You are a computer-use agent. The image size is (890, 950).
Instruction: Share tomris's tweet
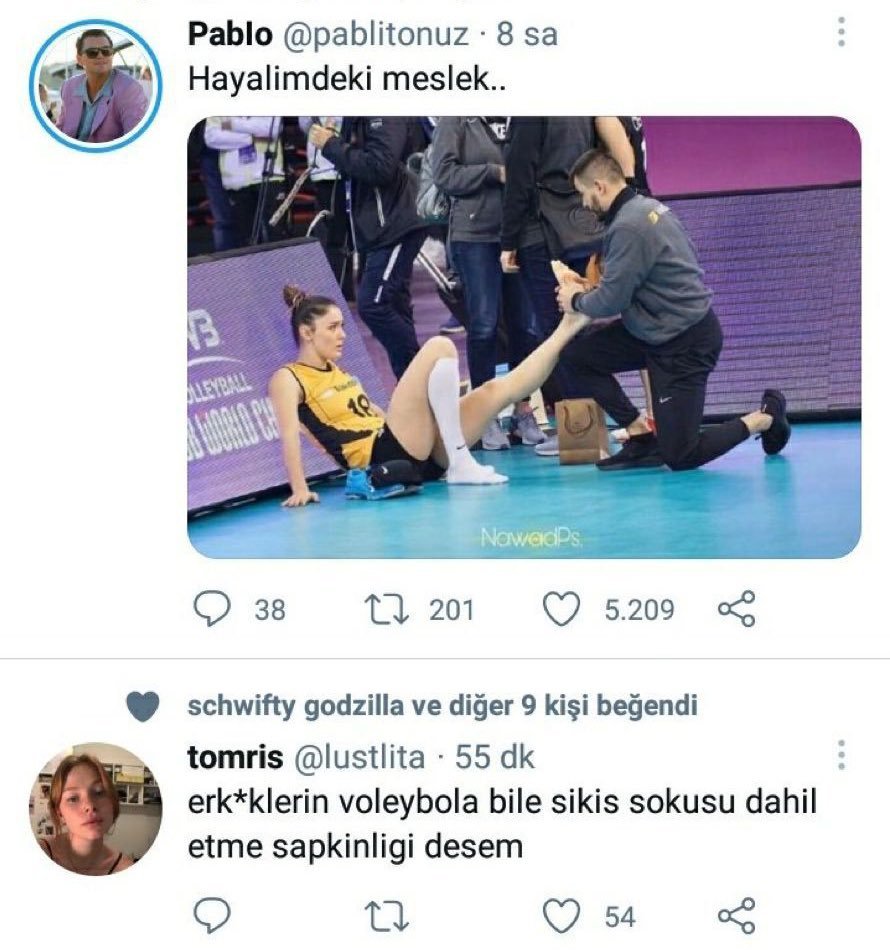737,915
